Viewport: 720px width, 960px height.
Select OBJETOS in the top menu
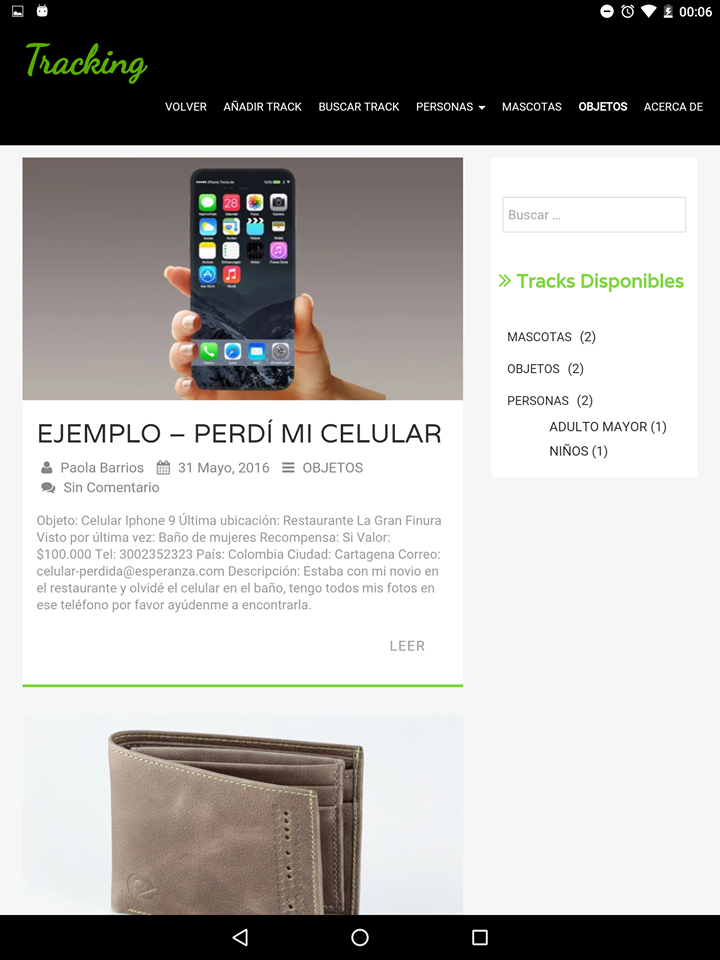[x=603, y=107]
